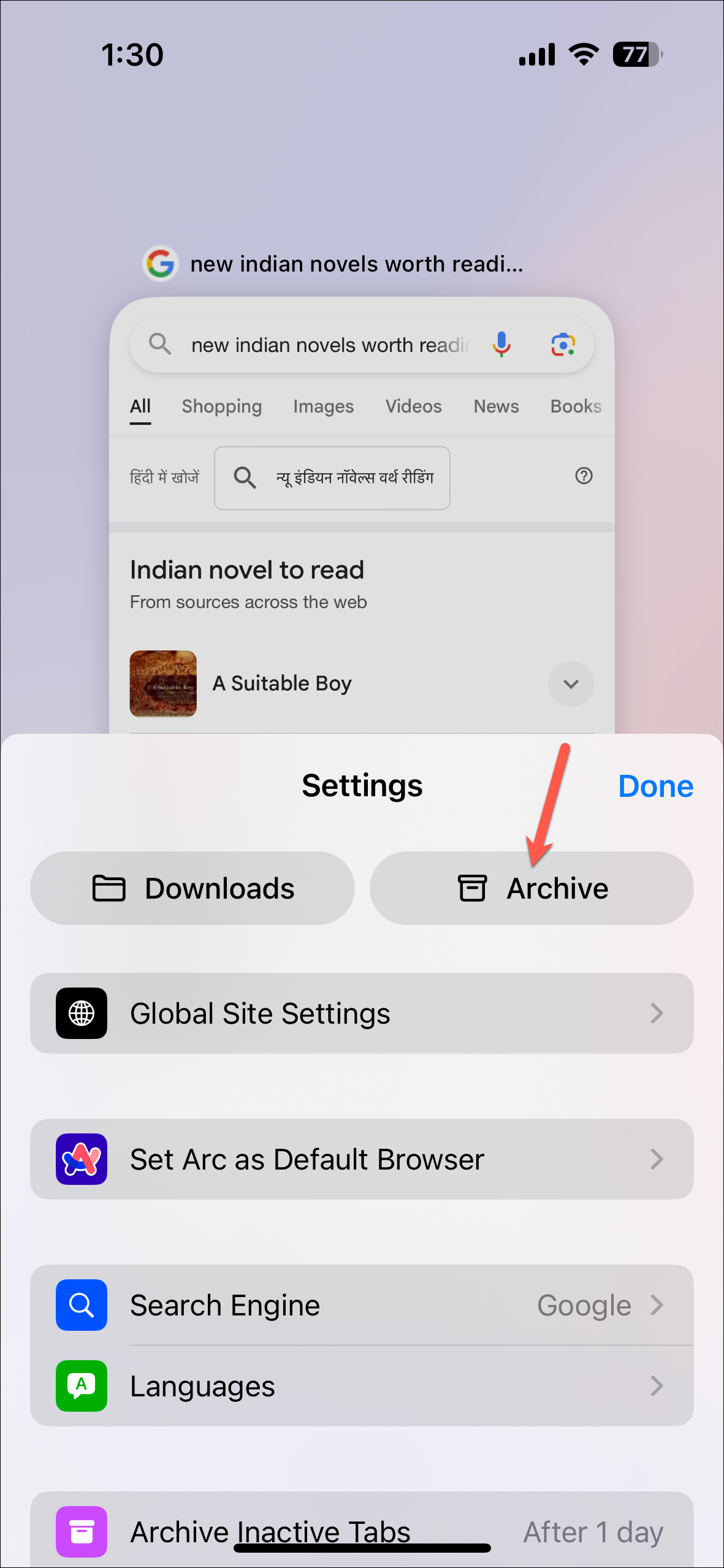Screen dimensions: 724x1568
Task: Tap Done to close Settings
Action: (x=655, y=786)
